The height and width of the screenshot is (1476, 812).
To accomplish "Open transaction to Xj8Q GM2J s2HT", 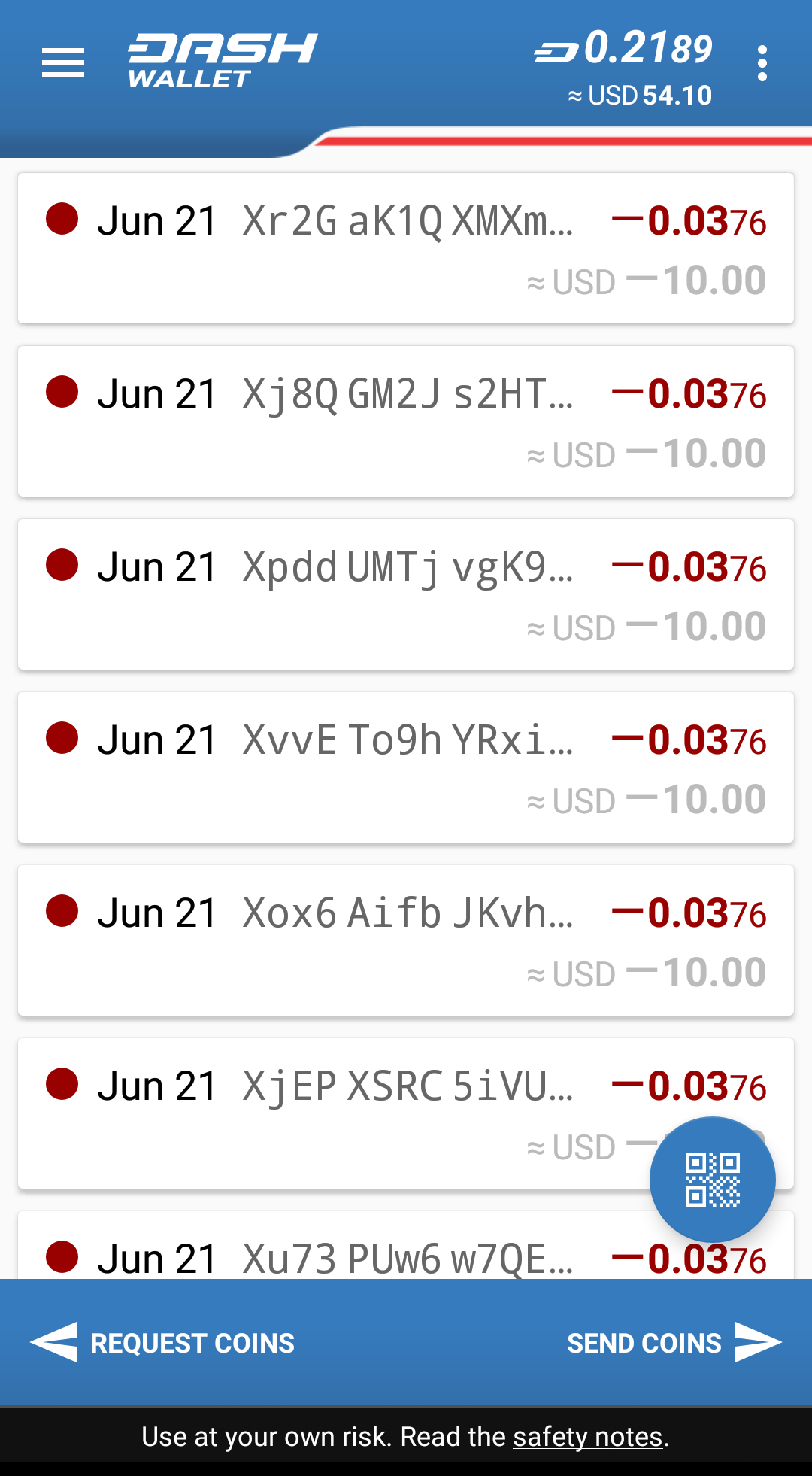I will coord(406,421).
